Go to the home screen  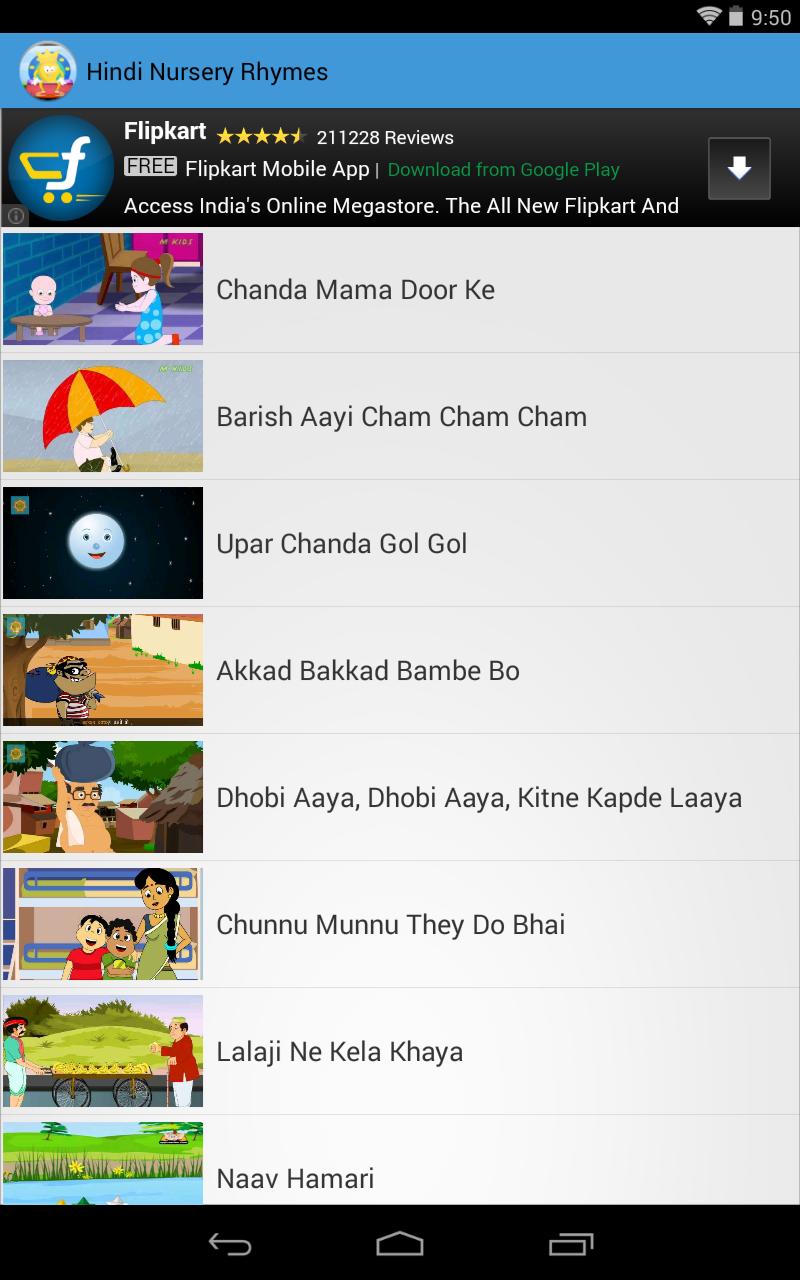point(400,1244)
